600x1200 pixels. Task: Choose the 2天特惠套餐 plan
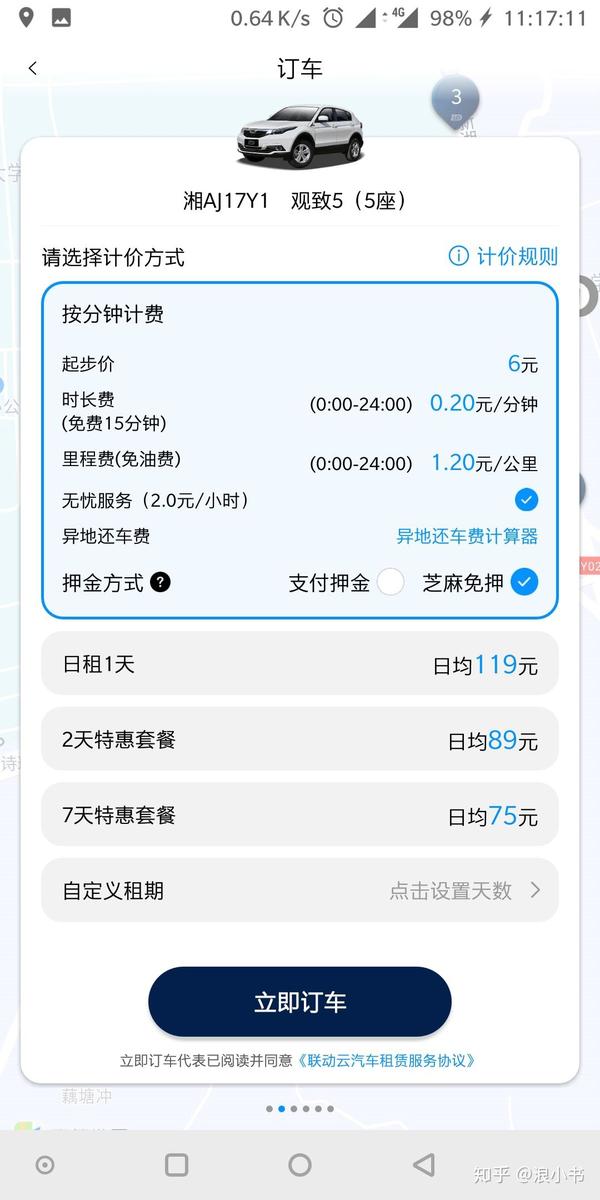(x=300, y=740)
